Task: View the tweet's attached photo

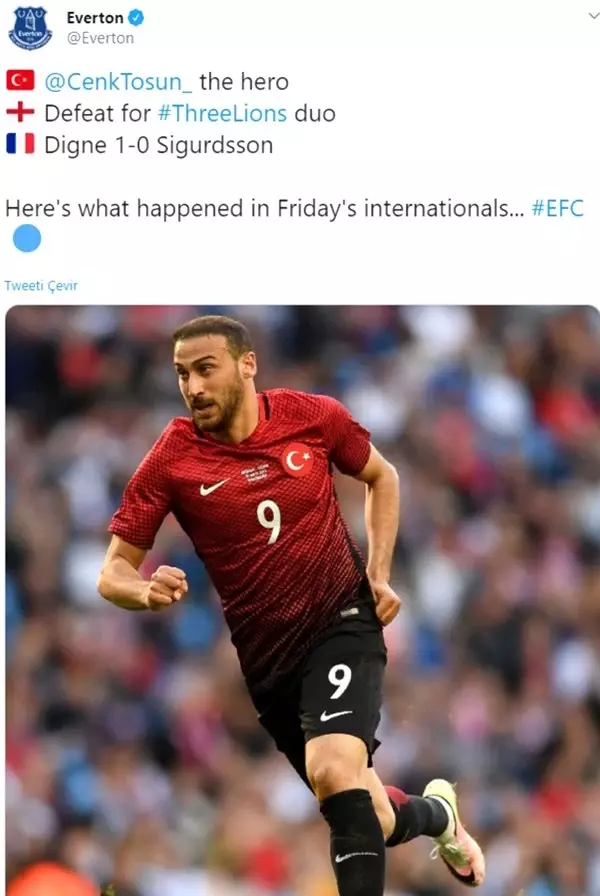Action: point(300,600)
